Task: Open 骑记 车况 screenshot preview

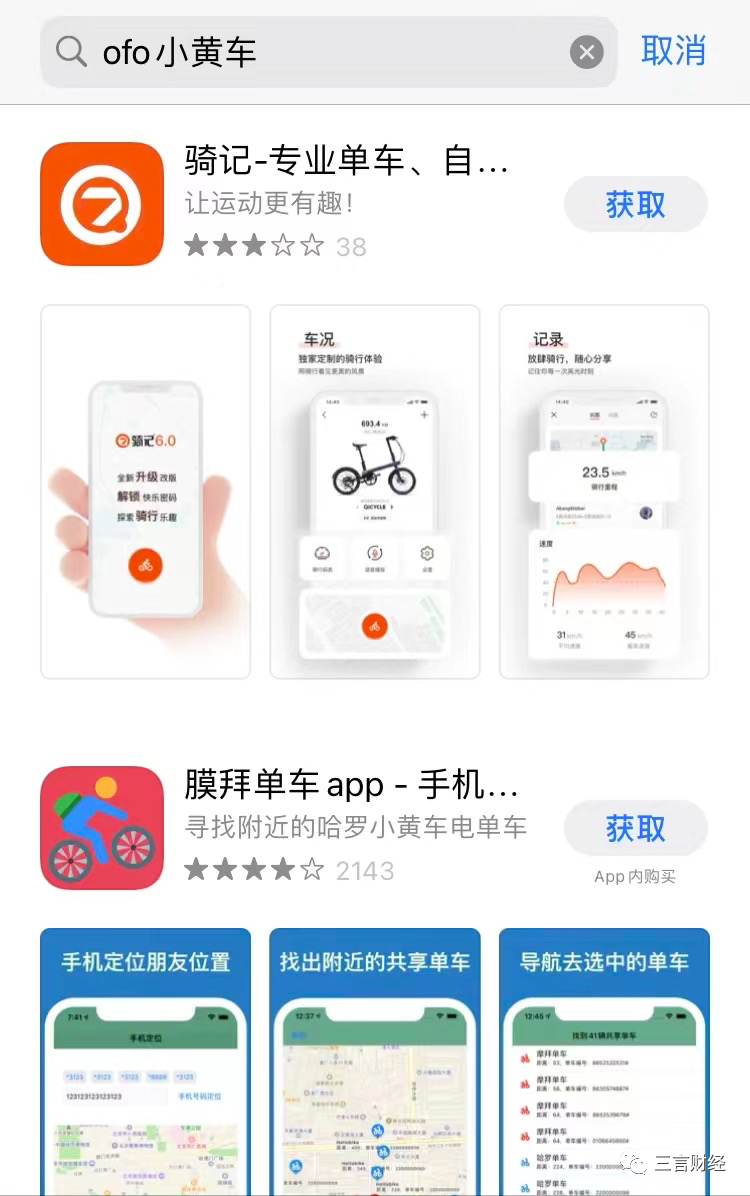Action: click(x=375, y=492)
